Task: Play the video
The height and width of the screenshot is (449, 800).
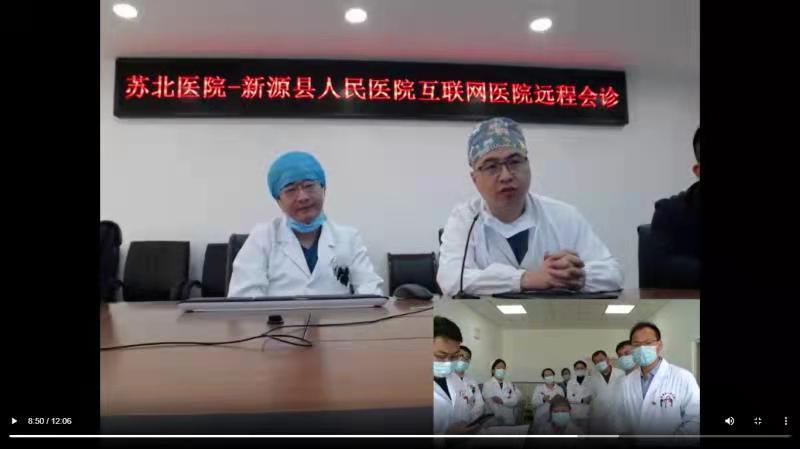Action: (x=14, y=421)
